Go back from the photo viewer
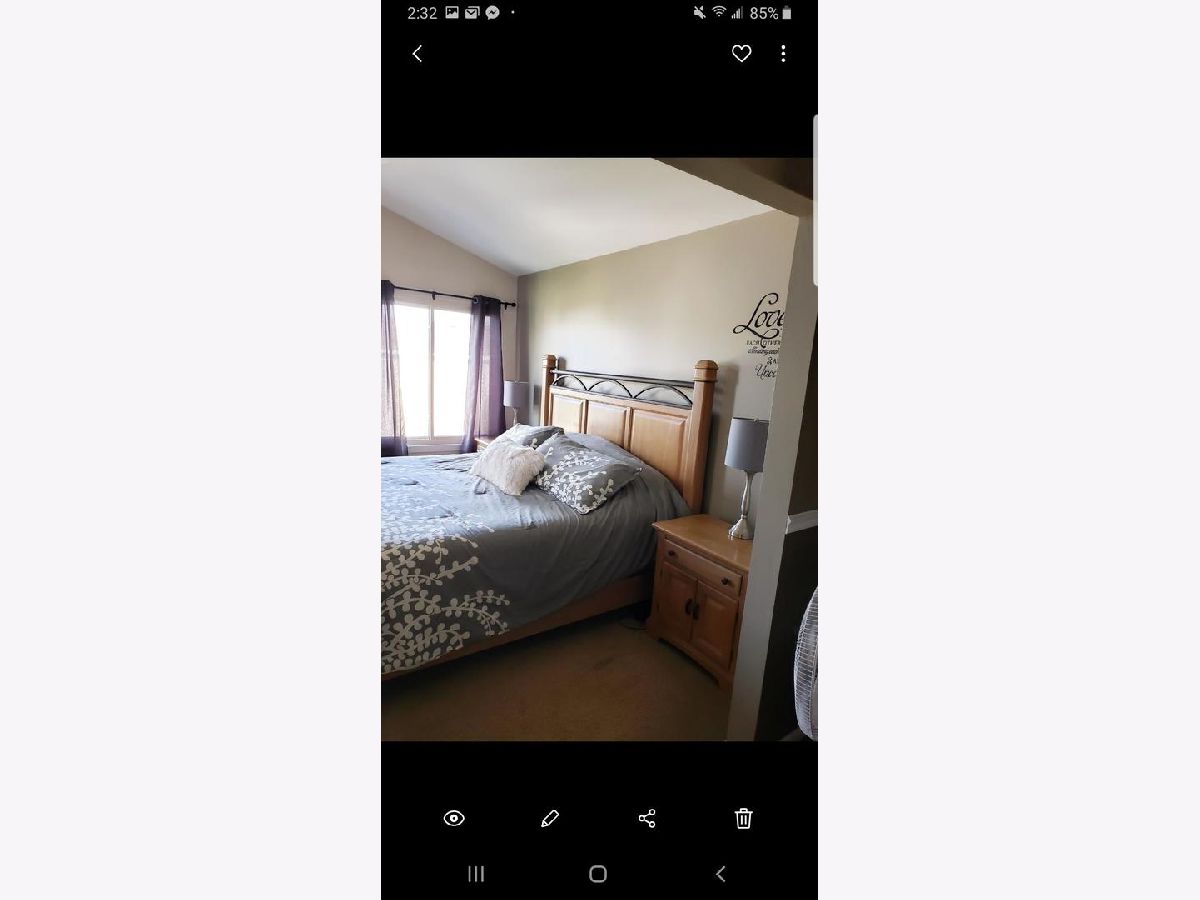The image size is (1200, 900). pyautogui.click(x=418, y=54)
